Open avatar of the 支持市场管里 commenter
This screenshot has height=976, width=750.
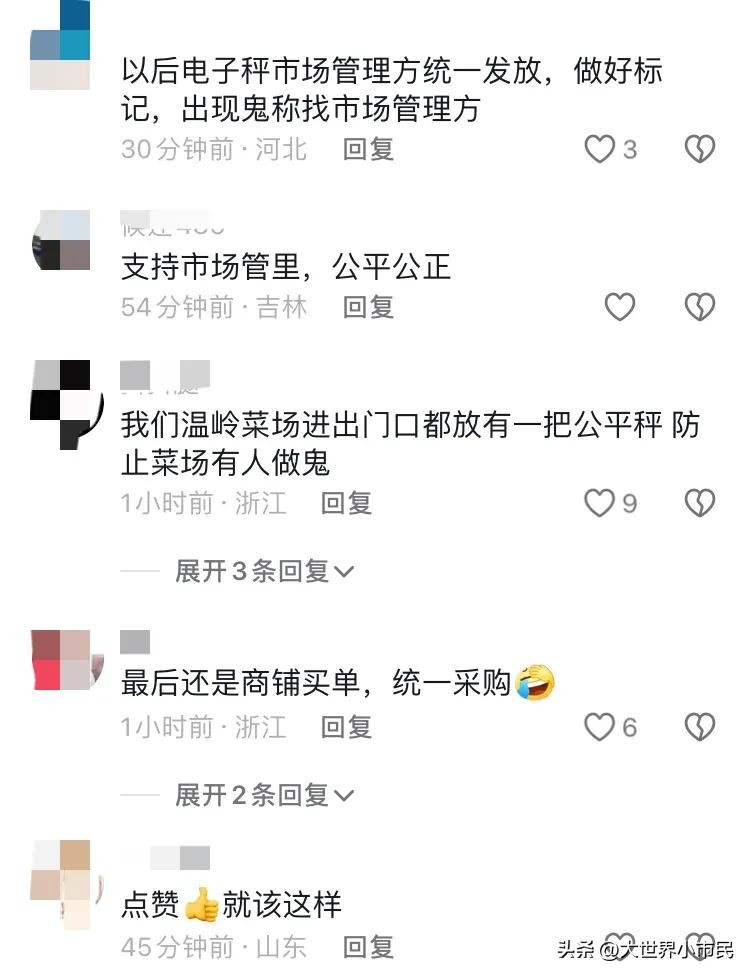point(61,241)
